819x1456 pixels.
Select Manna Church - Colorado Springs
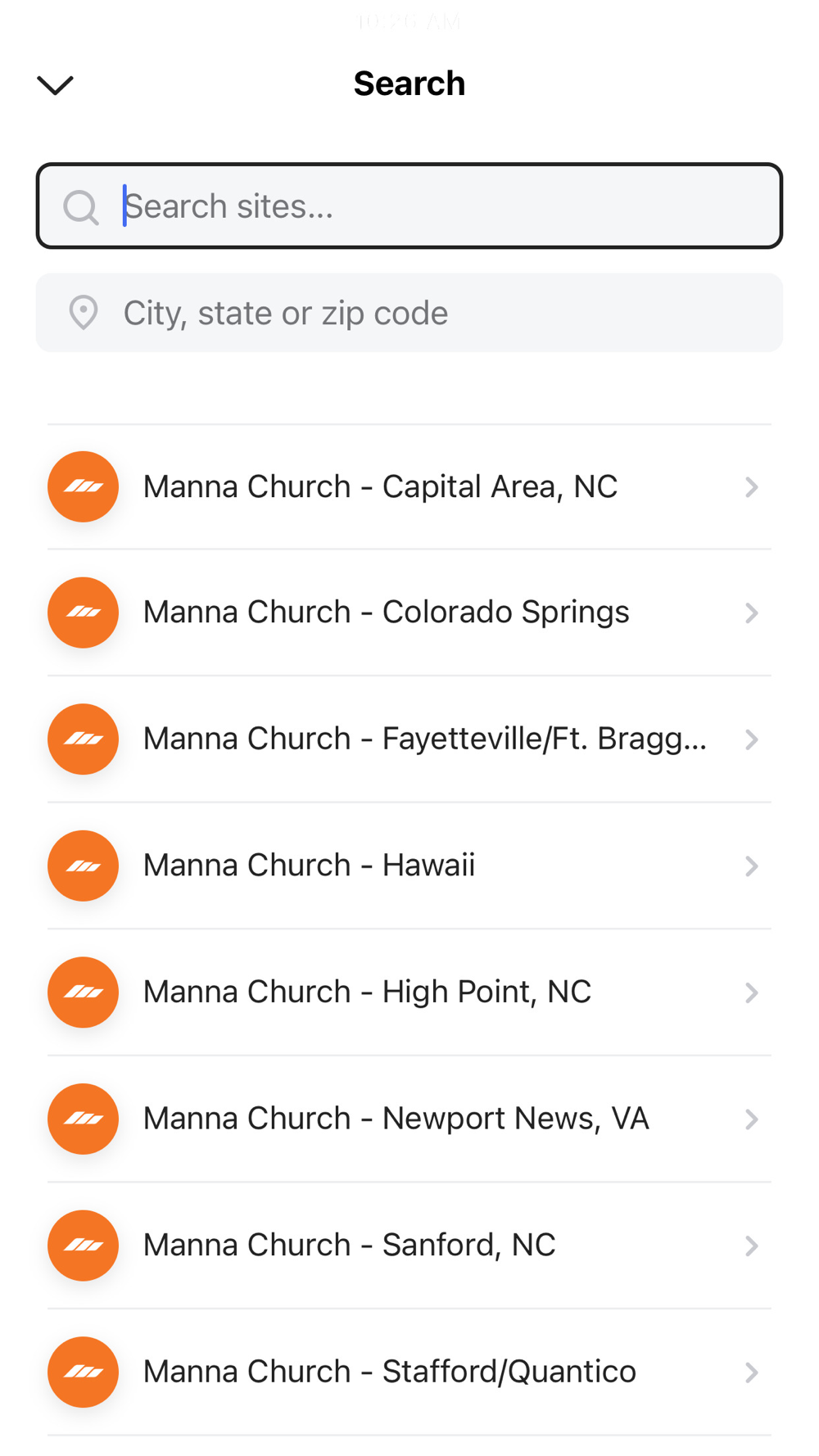coord(409,613)
